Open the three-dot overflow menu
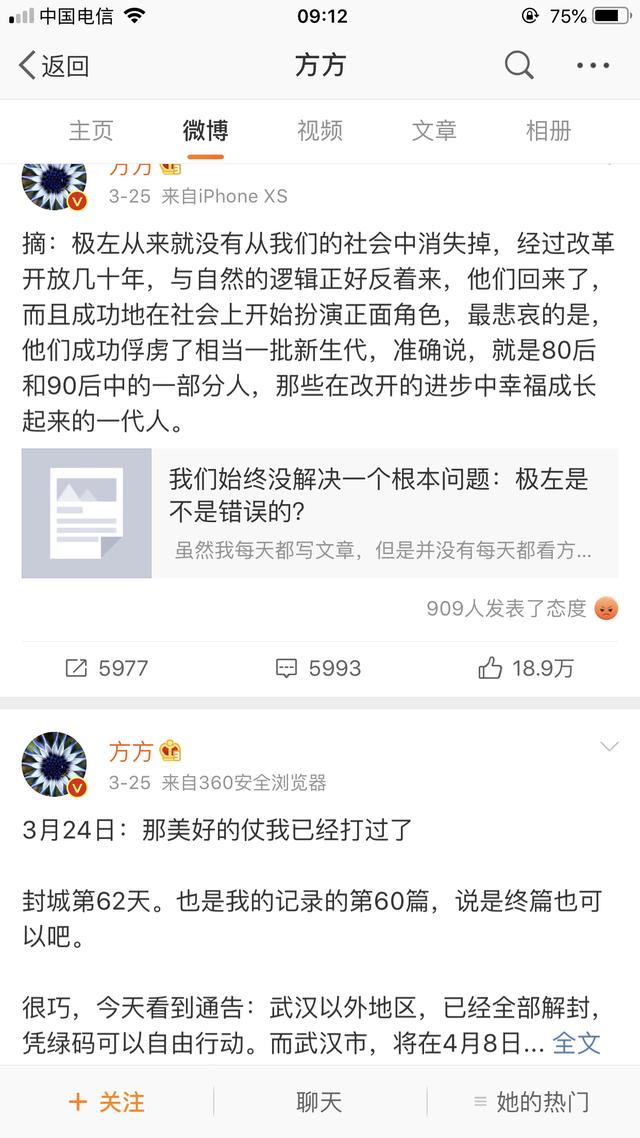The height and width of the screenshot is (1138, 640). 593,66
